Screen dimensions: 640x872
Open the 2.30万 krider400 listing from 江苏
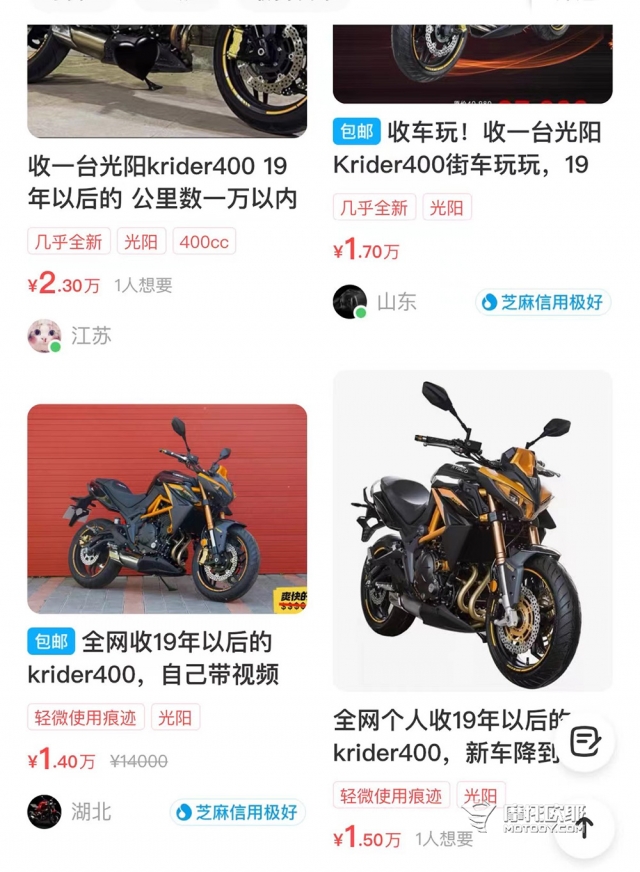[x=165, y=182]
